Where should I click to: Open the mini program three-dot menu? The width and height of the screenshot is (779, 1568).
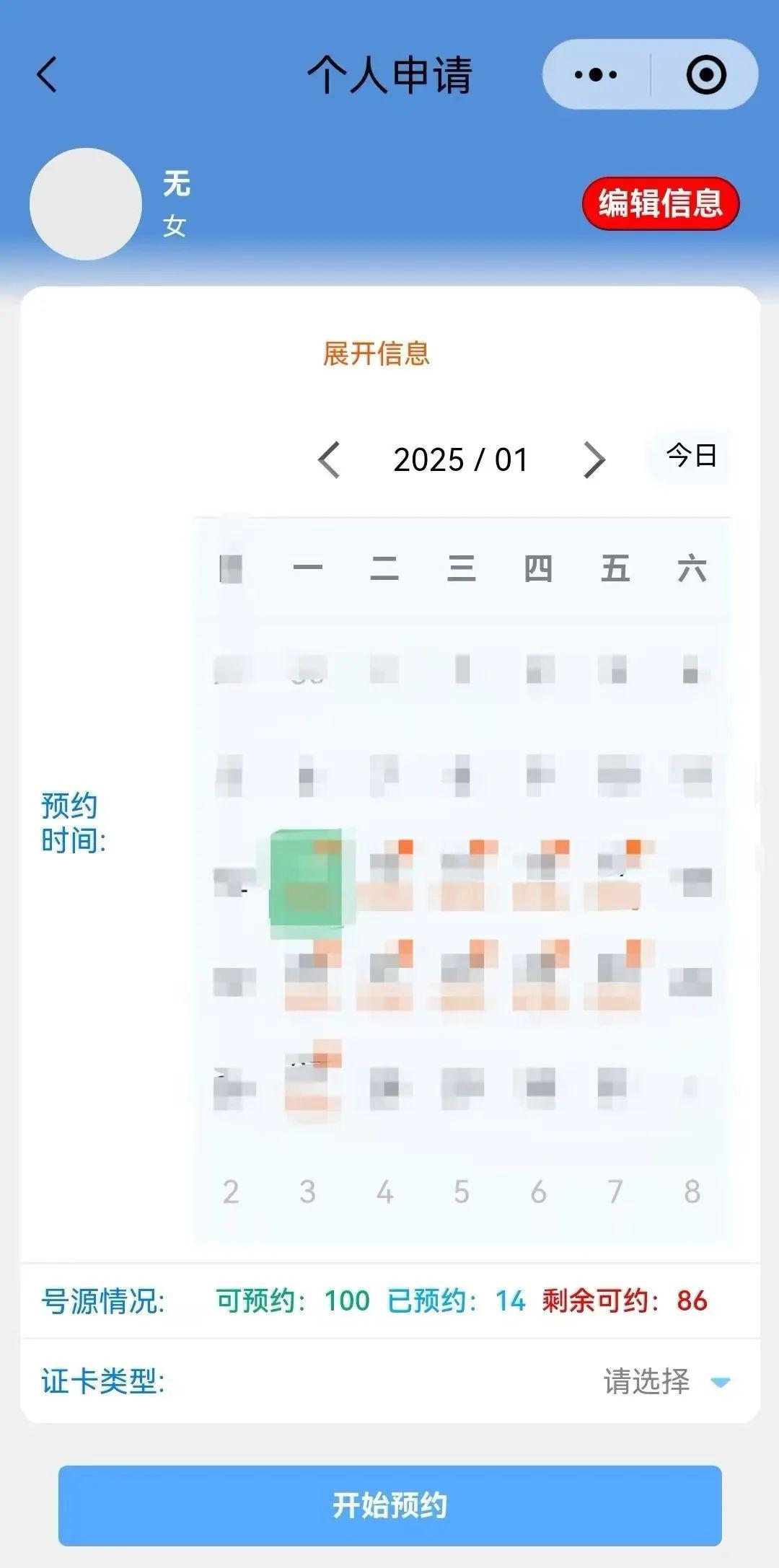596,74
